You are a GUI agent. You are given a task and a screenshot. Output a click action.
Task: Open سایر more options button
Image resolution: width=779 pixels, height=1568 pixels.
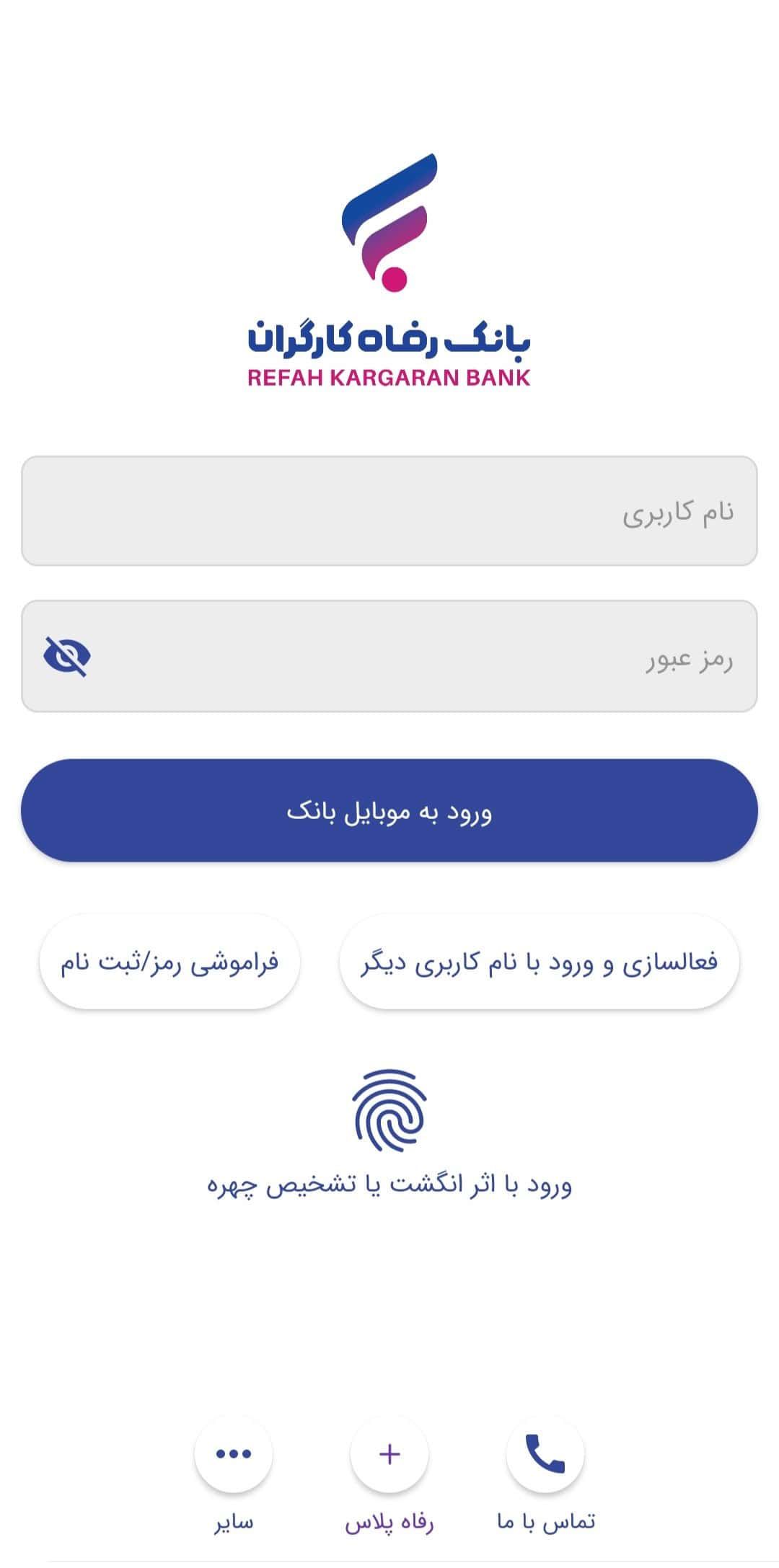coord(234,1454)
